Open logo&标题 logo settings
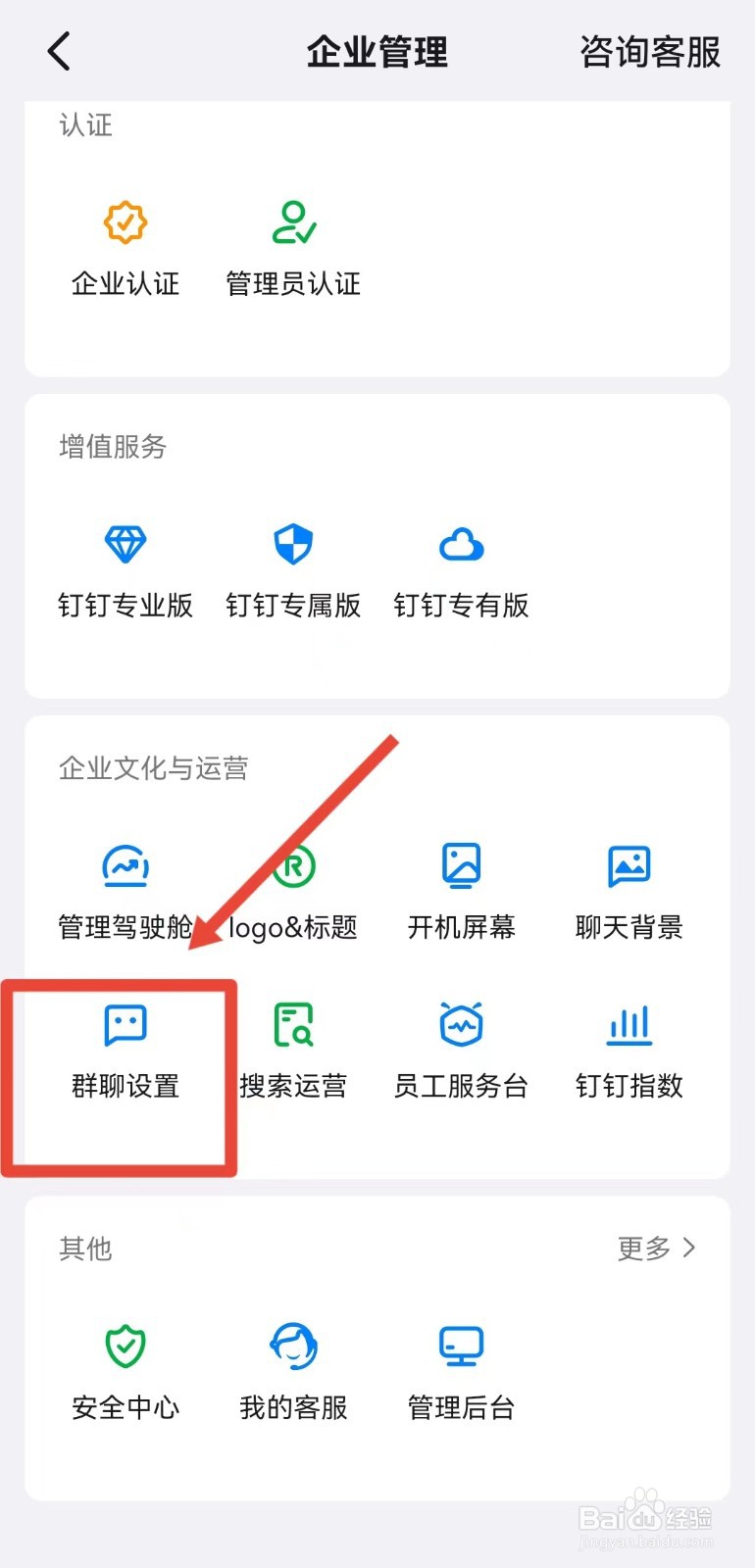Image resolution: width=755 pixels, height=1568 pixels. click(x=293, y=892)
